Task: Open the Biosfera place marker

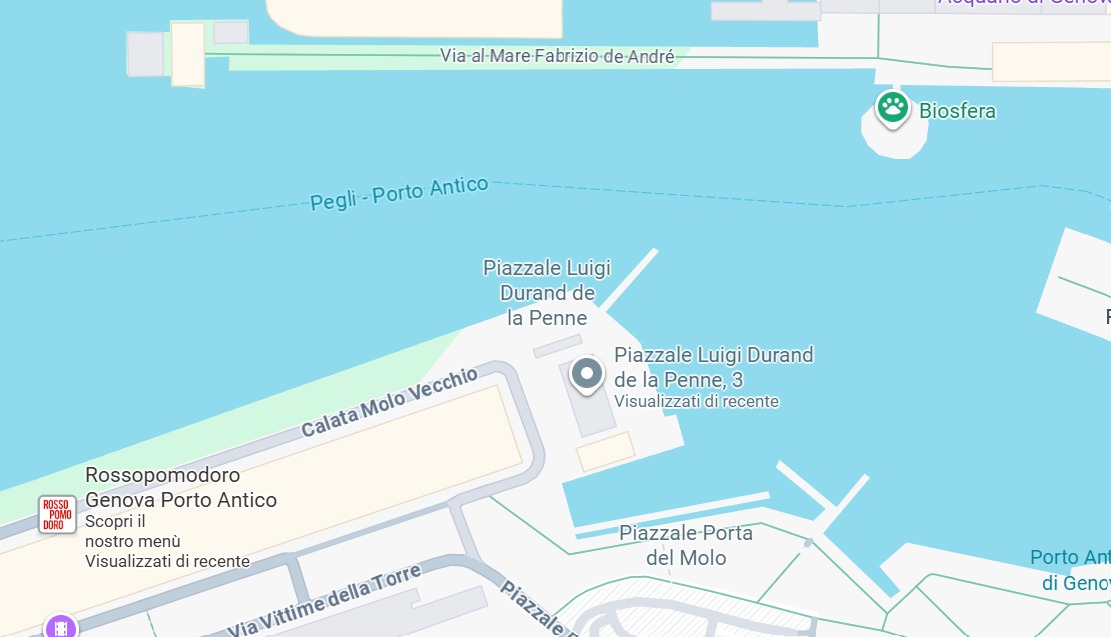Action: [892, 107]
